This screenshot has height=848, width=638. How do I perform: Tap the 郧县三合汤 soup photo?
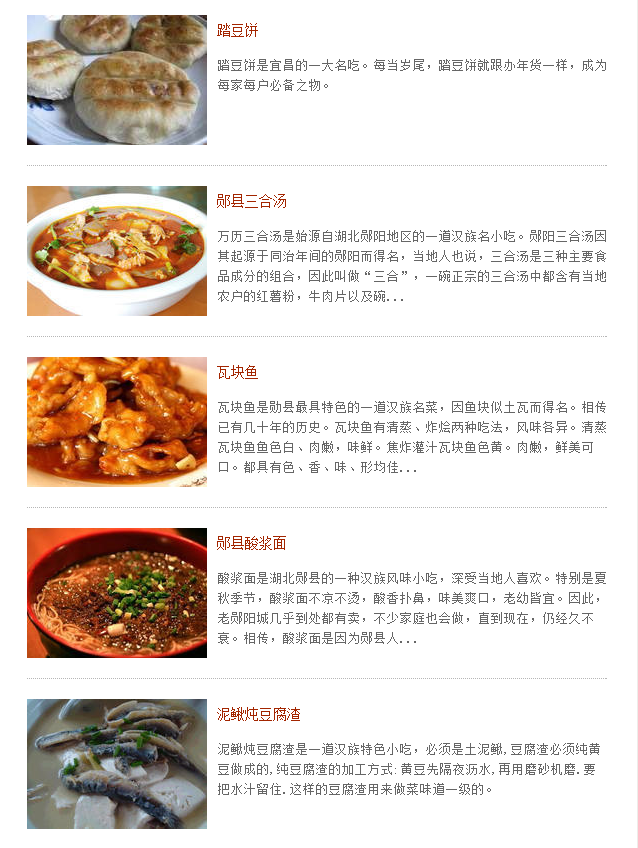tap(117, 251)
